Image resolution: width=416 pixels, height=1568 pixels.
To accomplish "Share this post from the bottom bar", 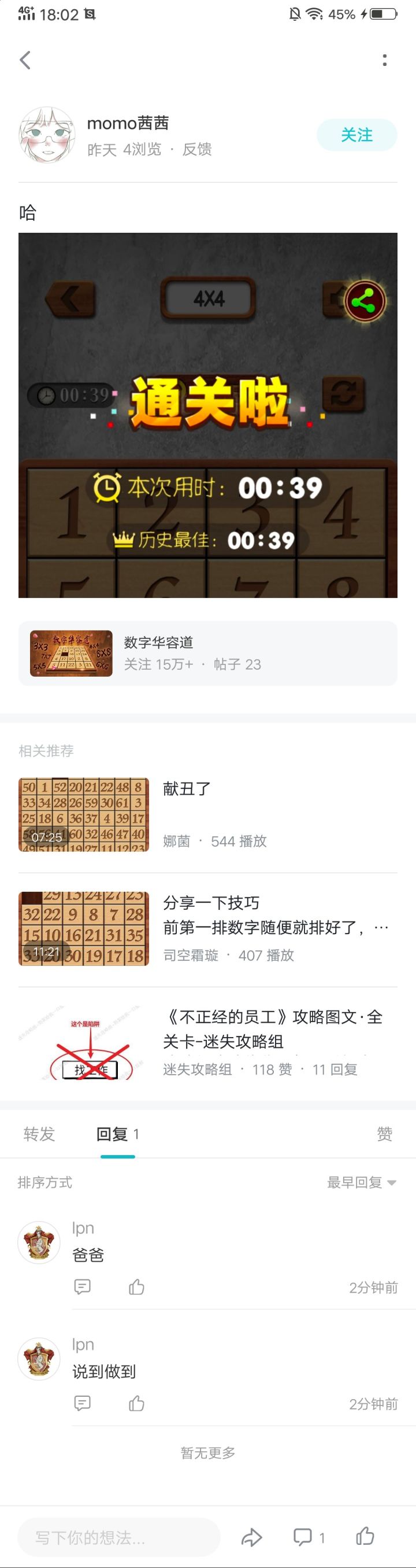I will 251,1537.
